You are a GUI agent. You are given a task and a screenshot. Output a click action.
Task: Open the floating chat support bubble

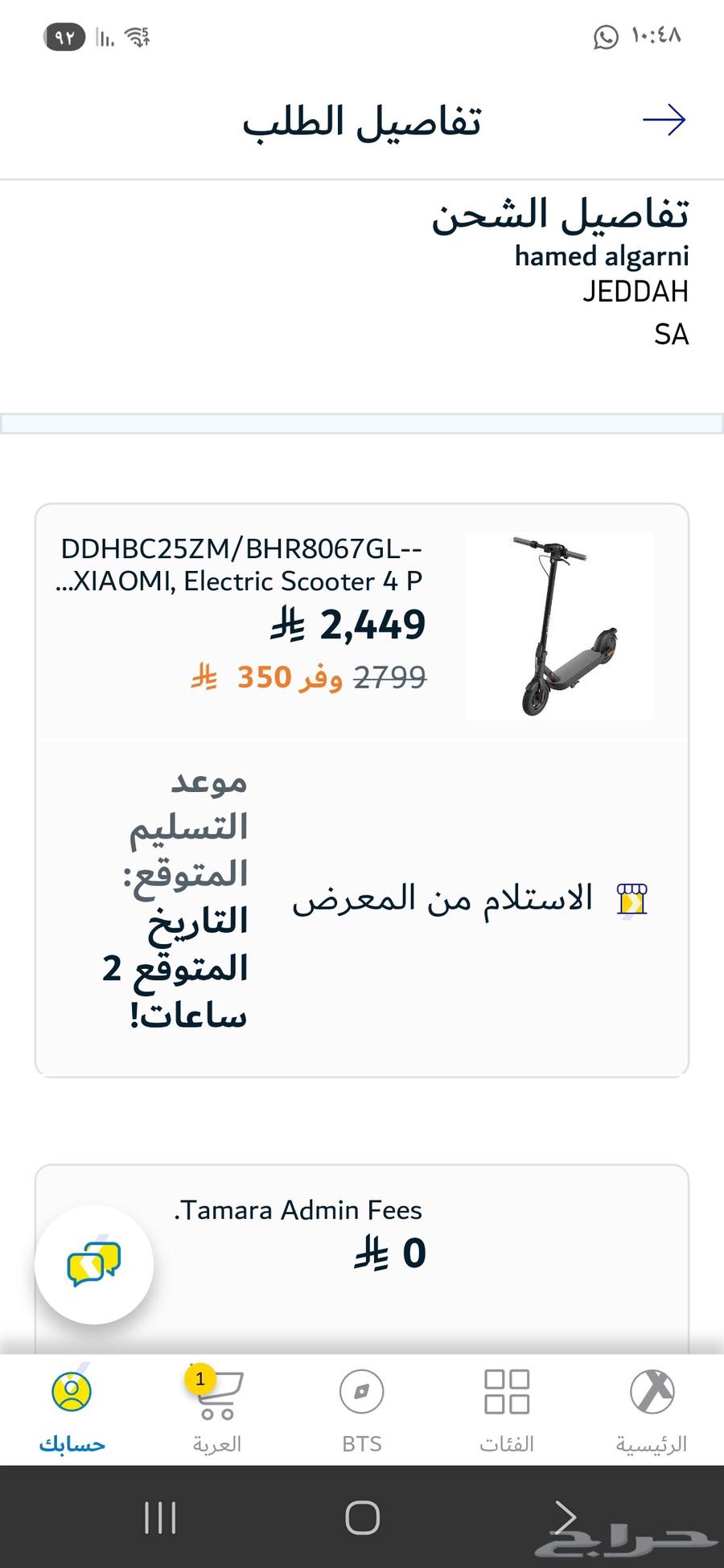(x=94, y=1264)
